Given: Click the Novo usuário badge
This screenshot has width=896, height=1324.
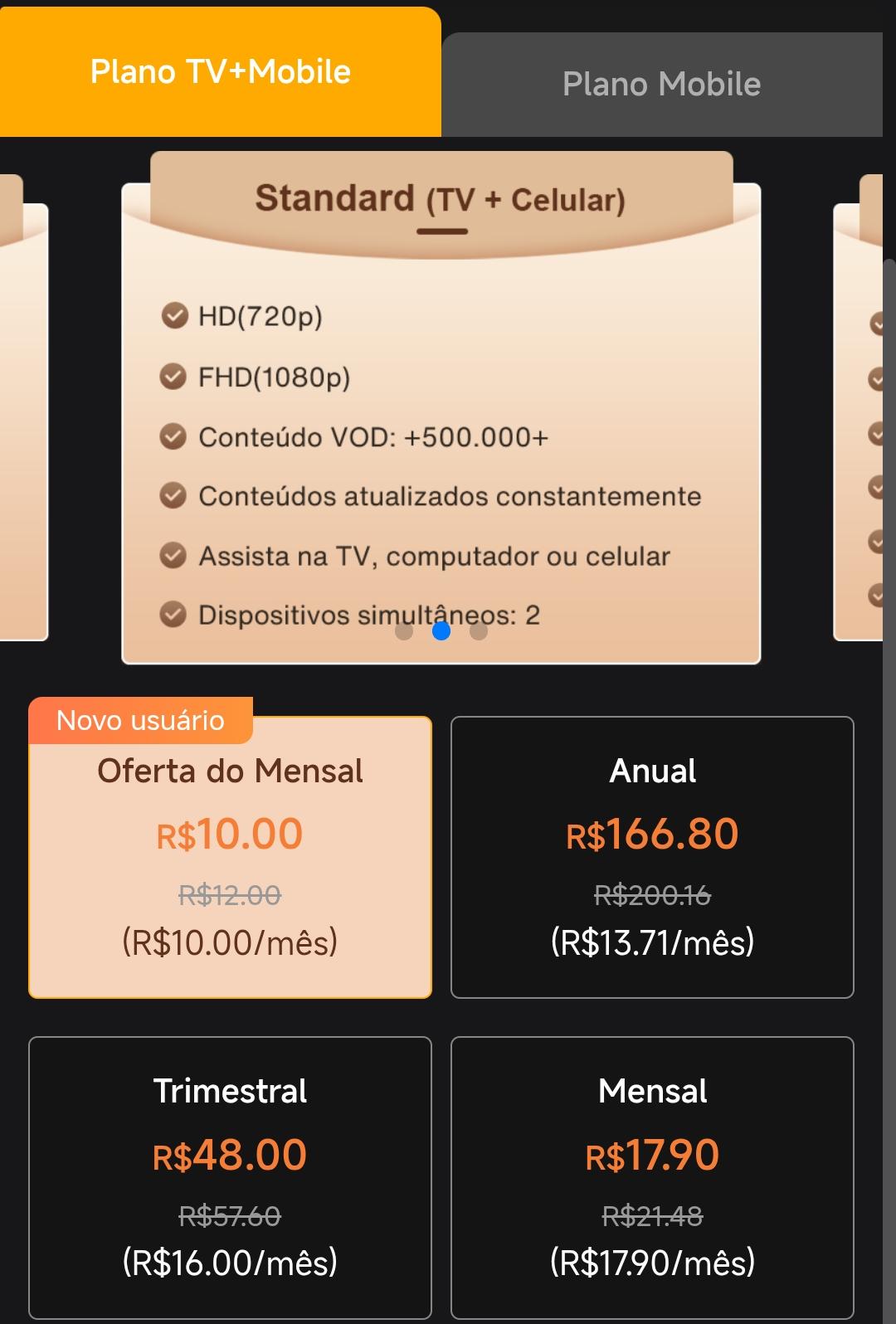Looking at the screenshot, I should [139, 721].
